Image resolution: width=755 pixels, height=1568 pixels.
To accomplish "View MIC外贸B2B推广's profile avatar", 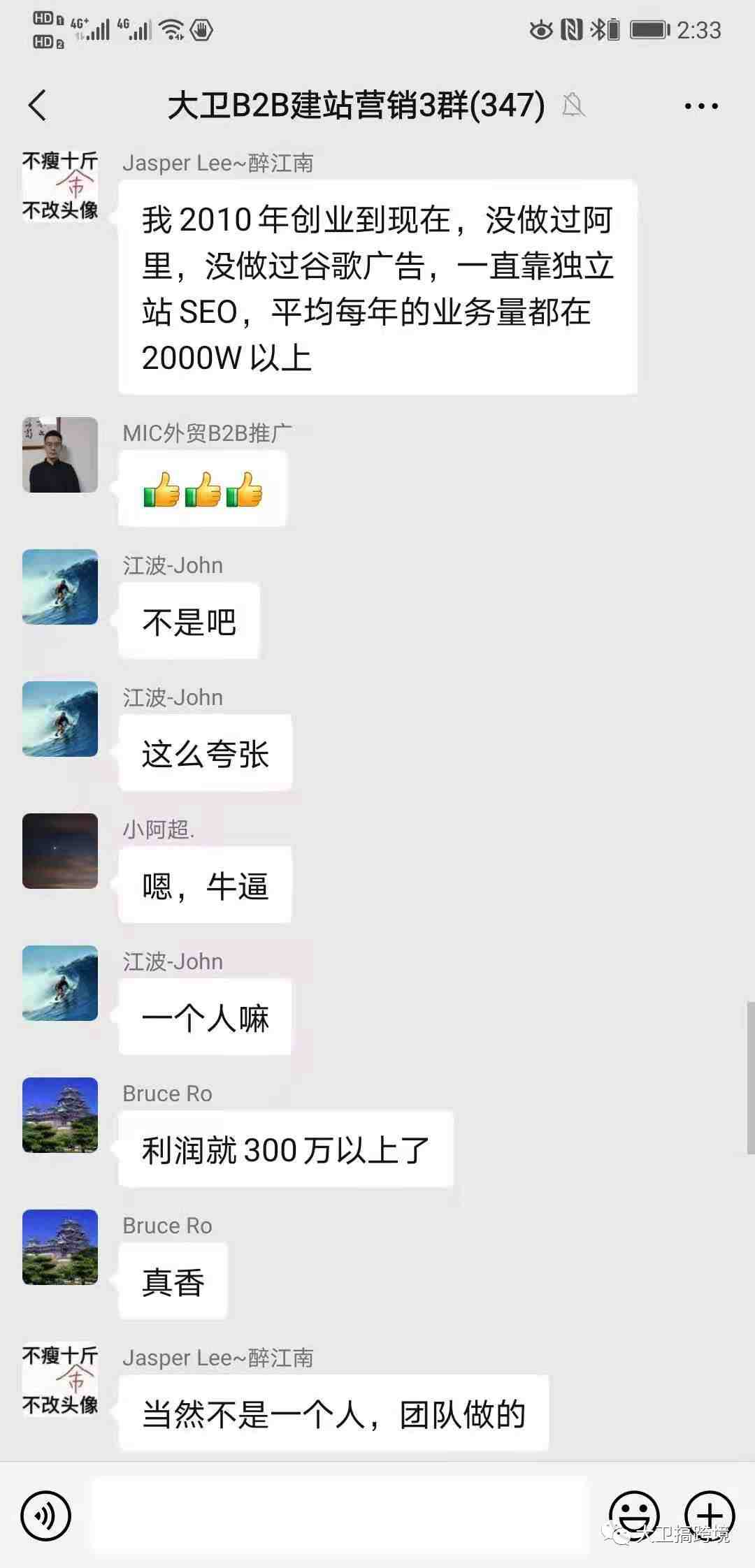I will pyautogui.click(x=60, y=455).
